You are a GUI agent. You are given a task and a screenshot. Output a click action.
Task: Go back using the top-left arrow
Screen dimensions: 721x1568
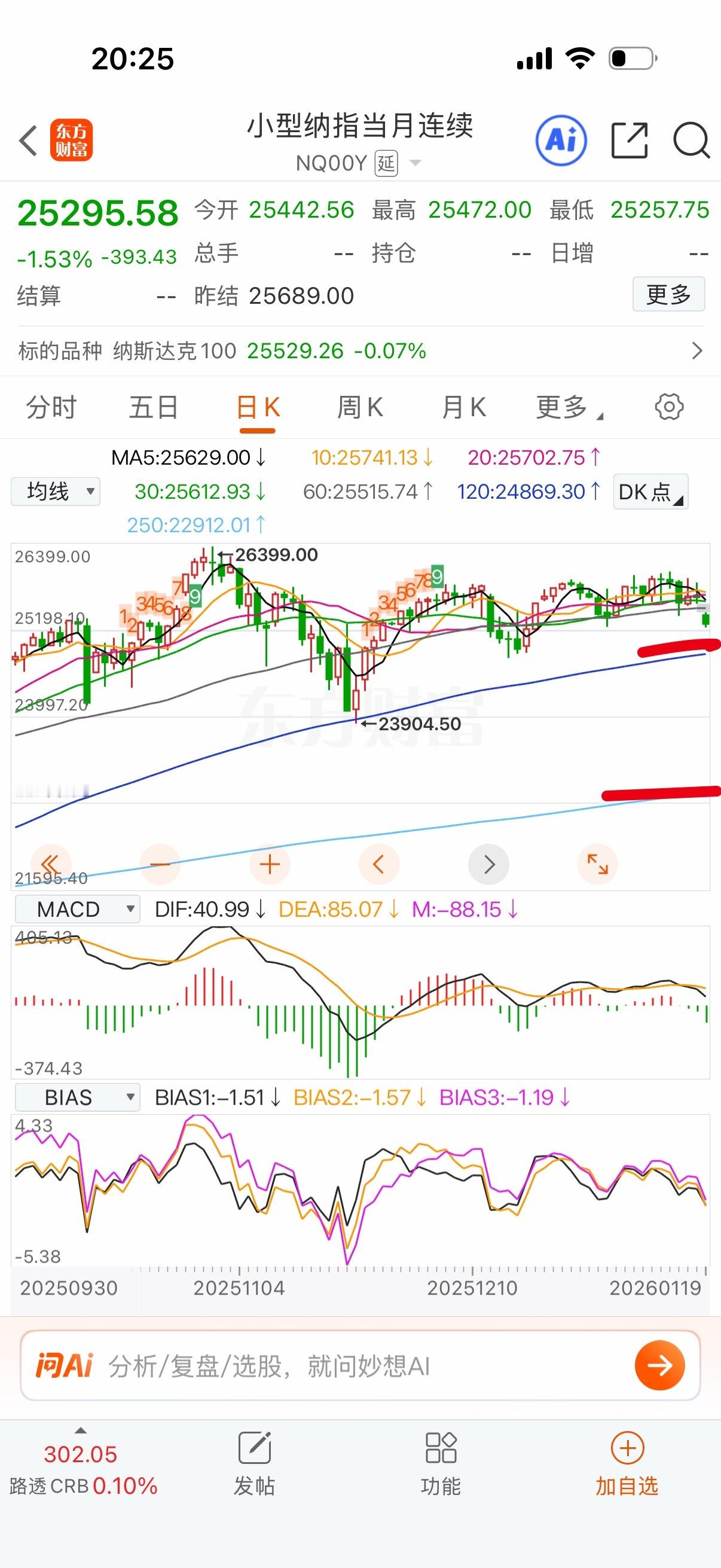click(29, 141)
